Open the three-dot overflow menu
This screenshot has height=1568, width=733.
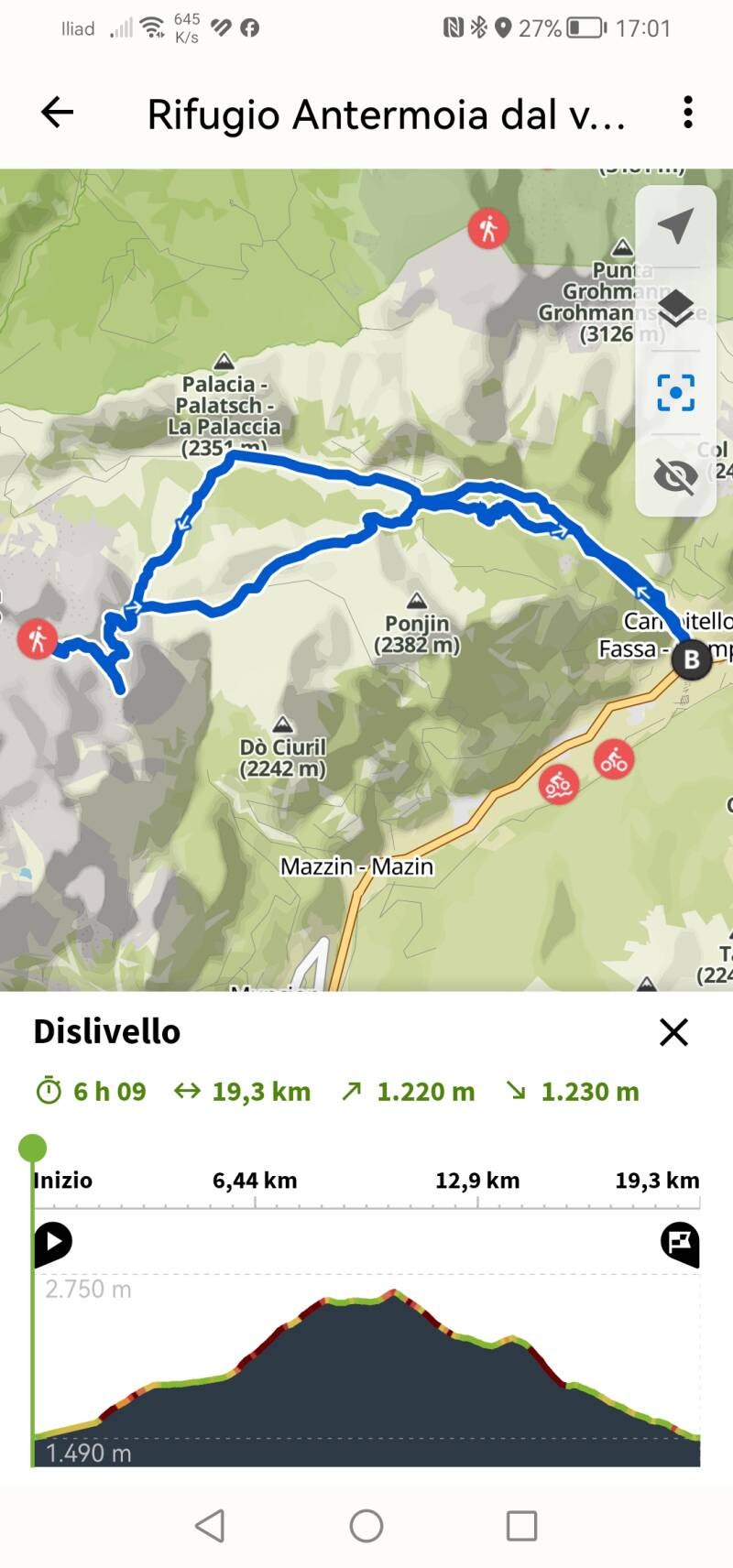point(687,113)
